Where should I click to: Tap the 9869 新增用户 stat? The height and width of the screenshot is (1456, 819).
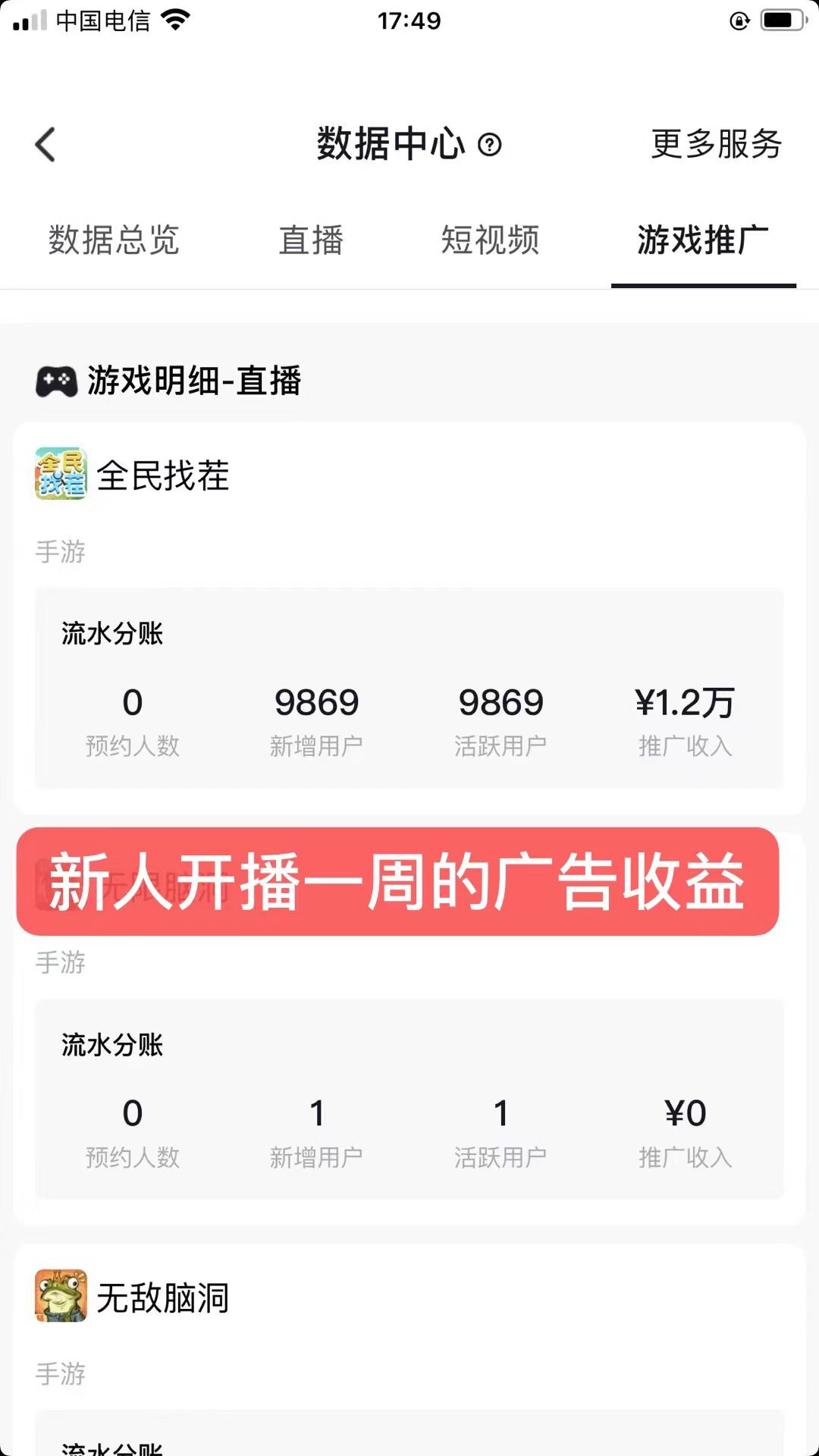coord(317,702)
